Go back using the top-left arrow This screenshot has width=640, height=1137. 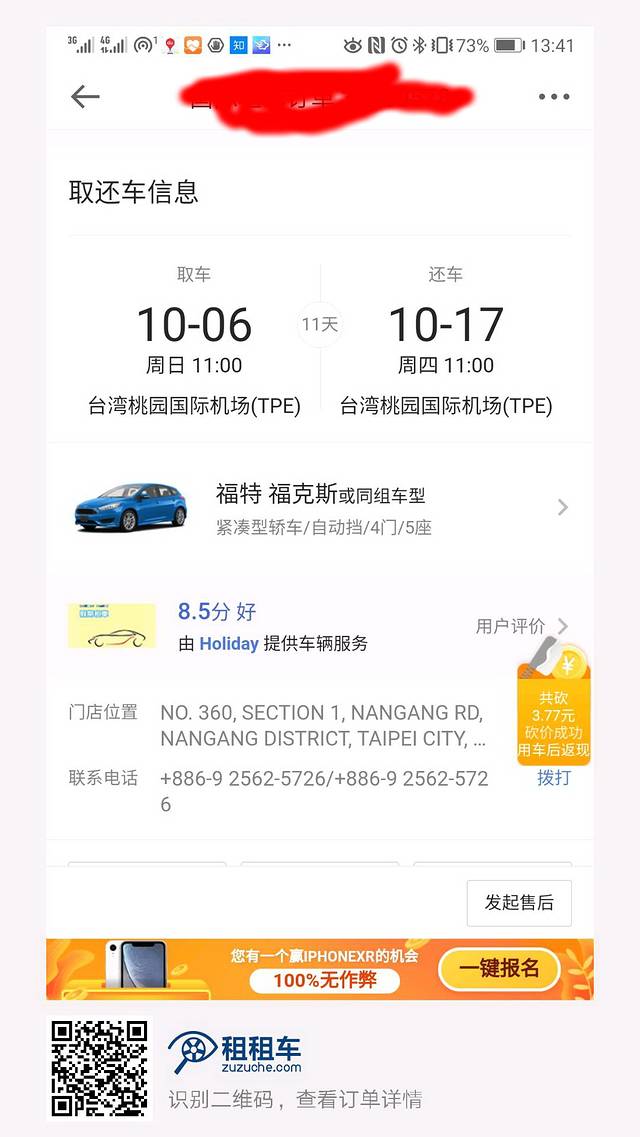click(x=85, y=96)
